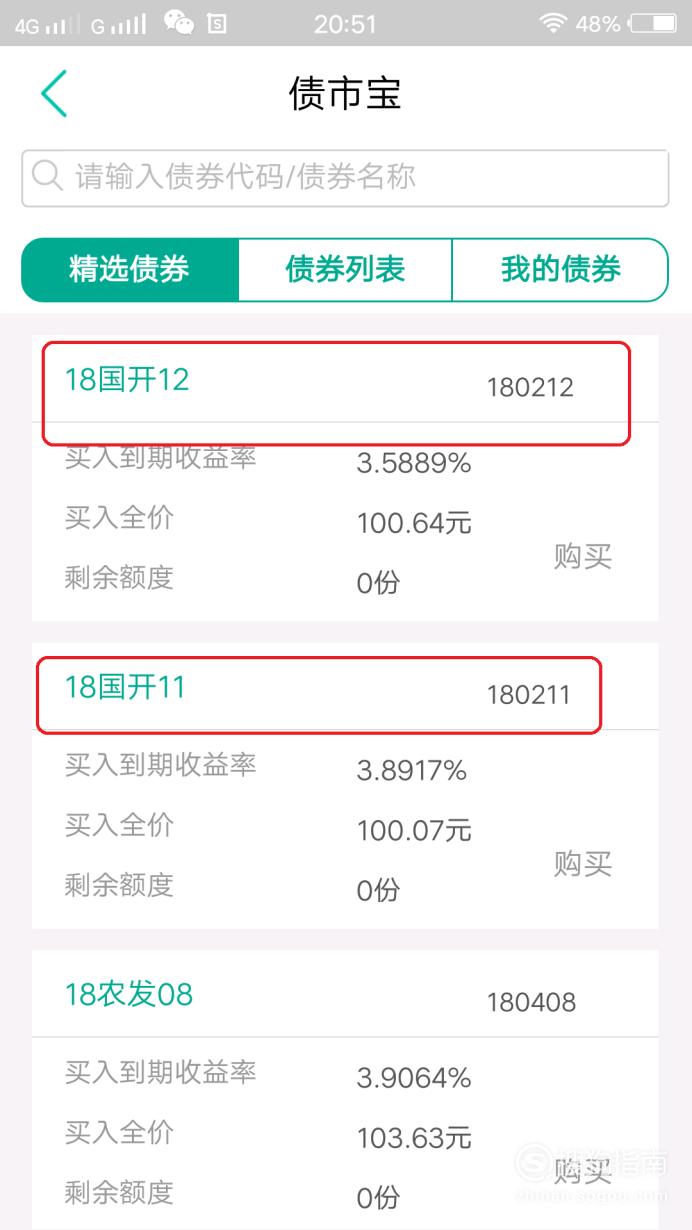Tap 购买 for bond 18国开11
692x1230 pixels.
[x=583, y=863]
